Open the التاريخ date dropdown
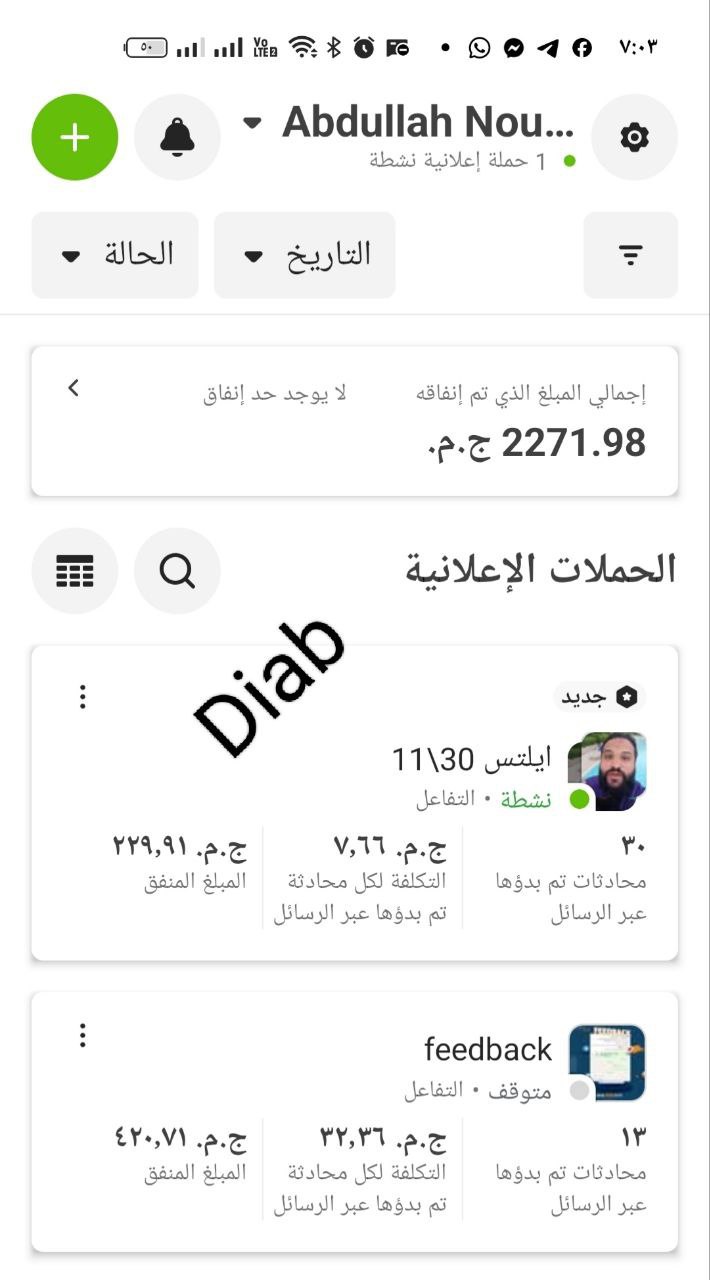The image size is (710, 1280). click(x=305, y=255)
